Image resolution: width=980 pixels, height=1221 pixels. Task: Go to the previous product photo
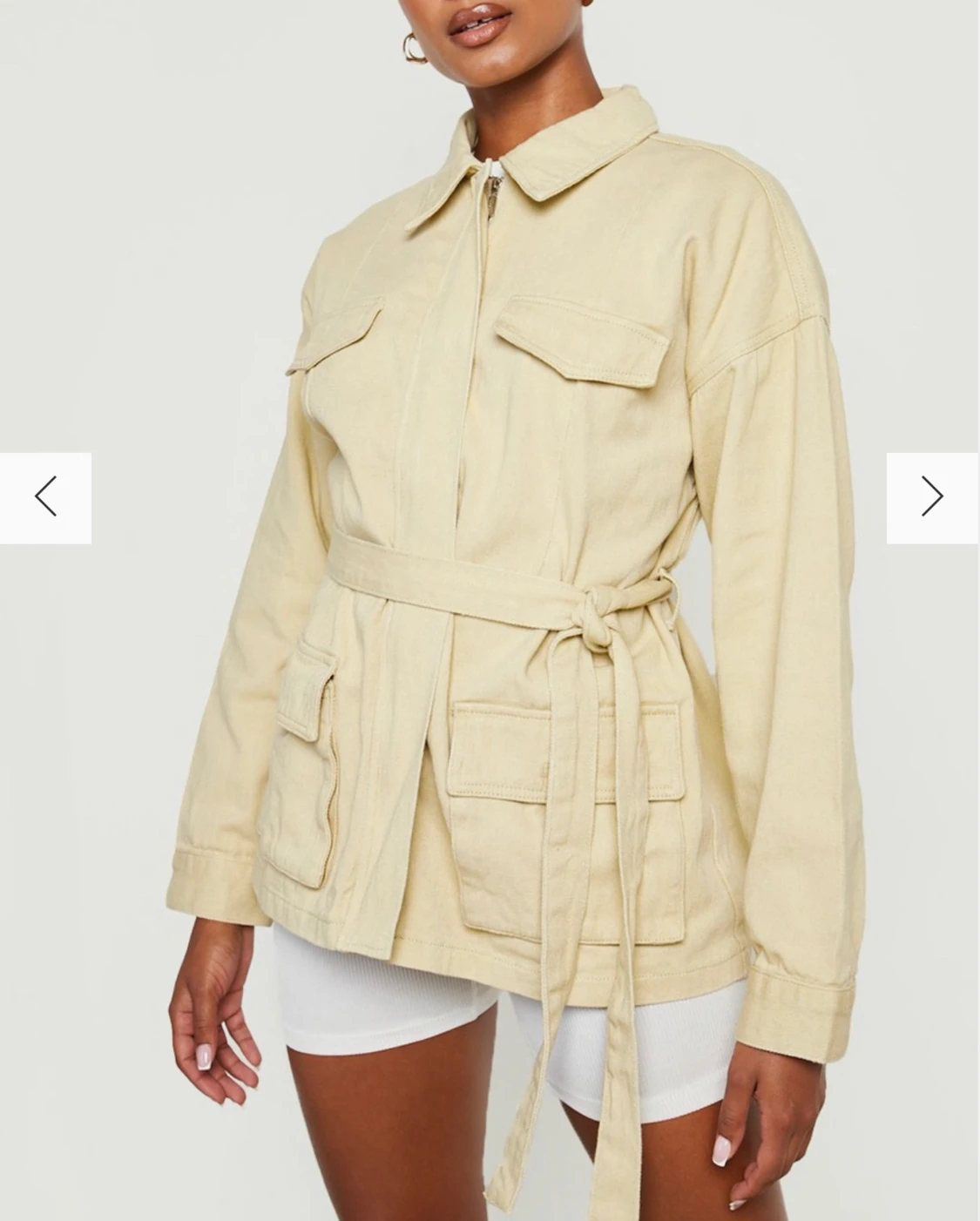pos(45,497)
